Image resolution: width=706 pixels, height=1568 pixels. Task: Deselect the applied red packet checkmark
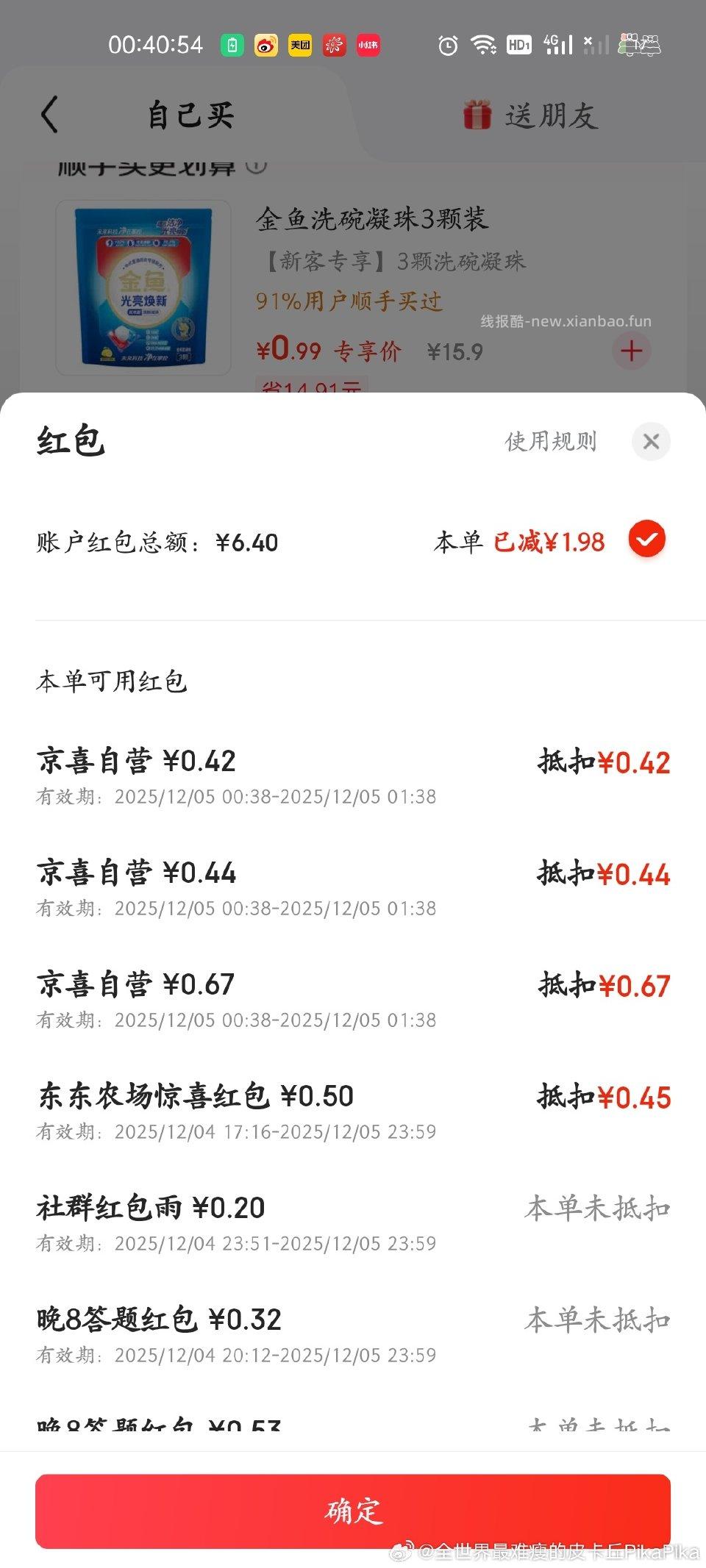646,539
